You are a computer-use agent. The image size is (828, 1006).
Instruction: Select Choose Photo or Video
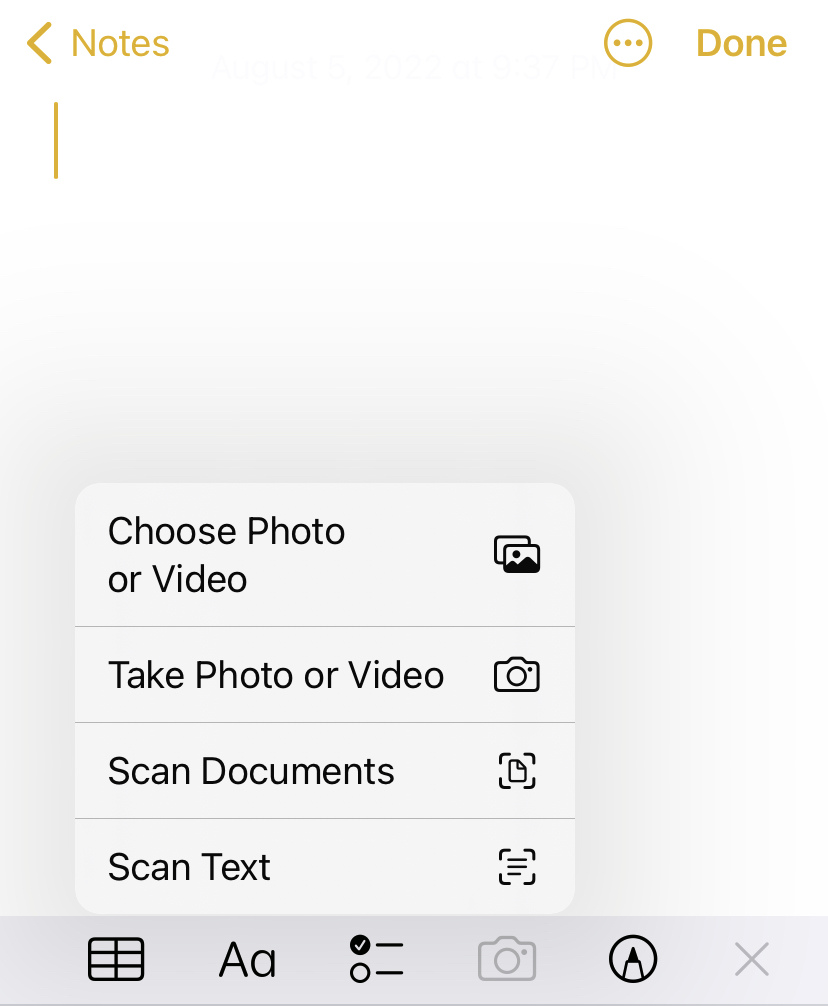click(x=324, y=555)
